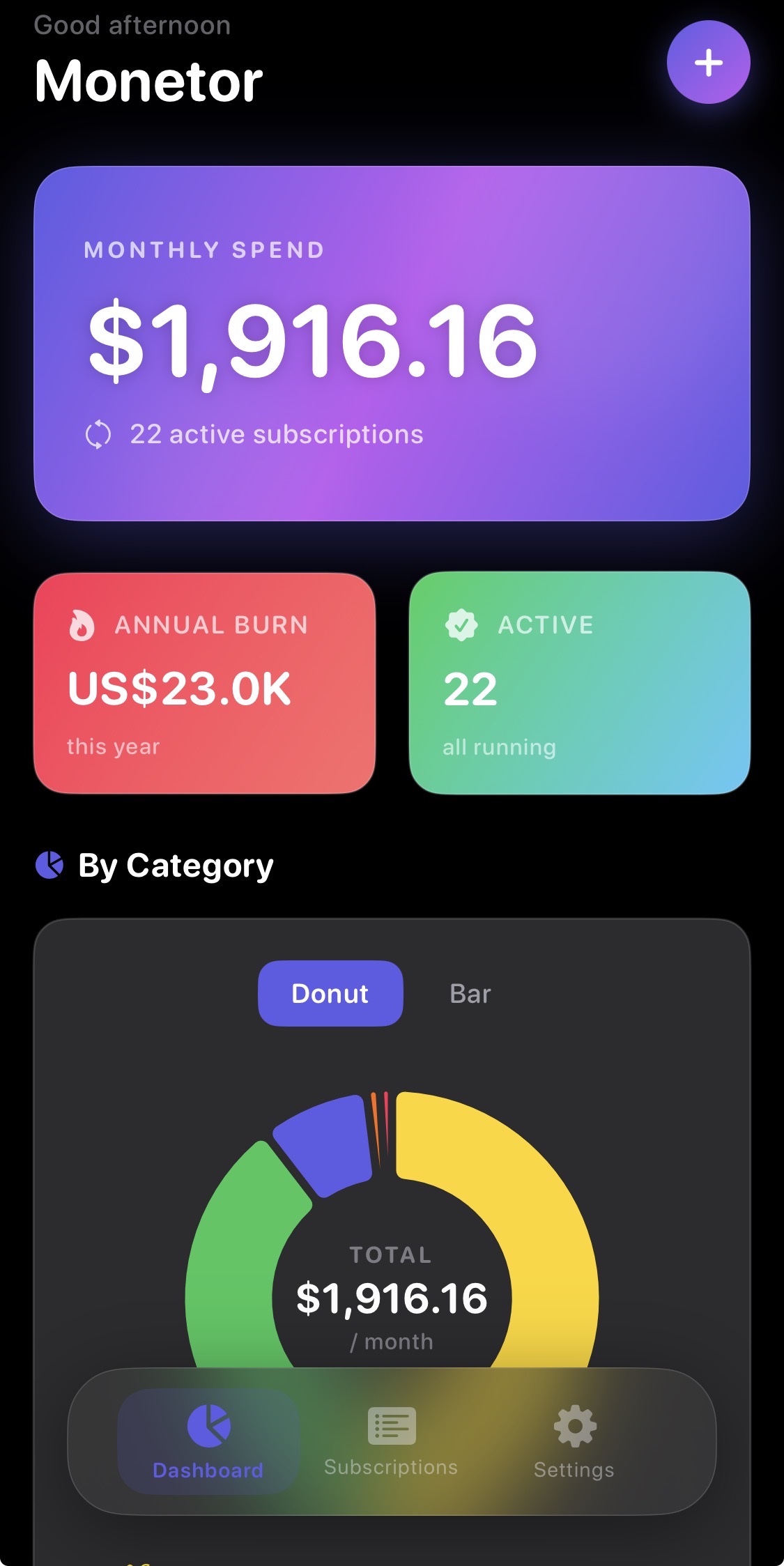Click the total amount in the donut center
This screenshot has height=1566, width=784.
pos(392,1298)
